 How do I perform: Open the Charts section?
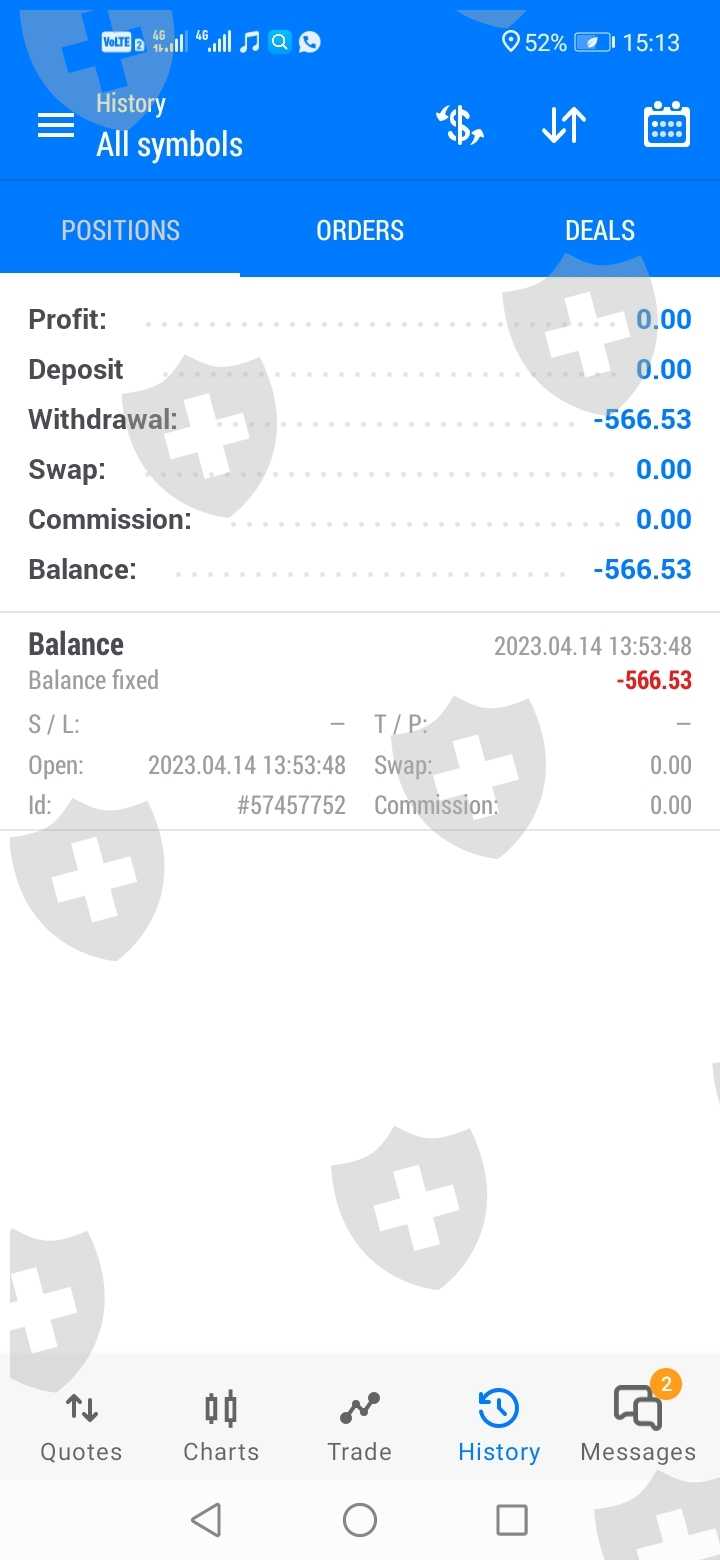tap(221, 1426)
